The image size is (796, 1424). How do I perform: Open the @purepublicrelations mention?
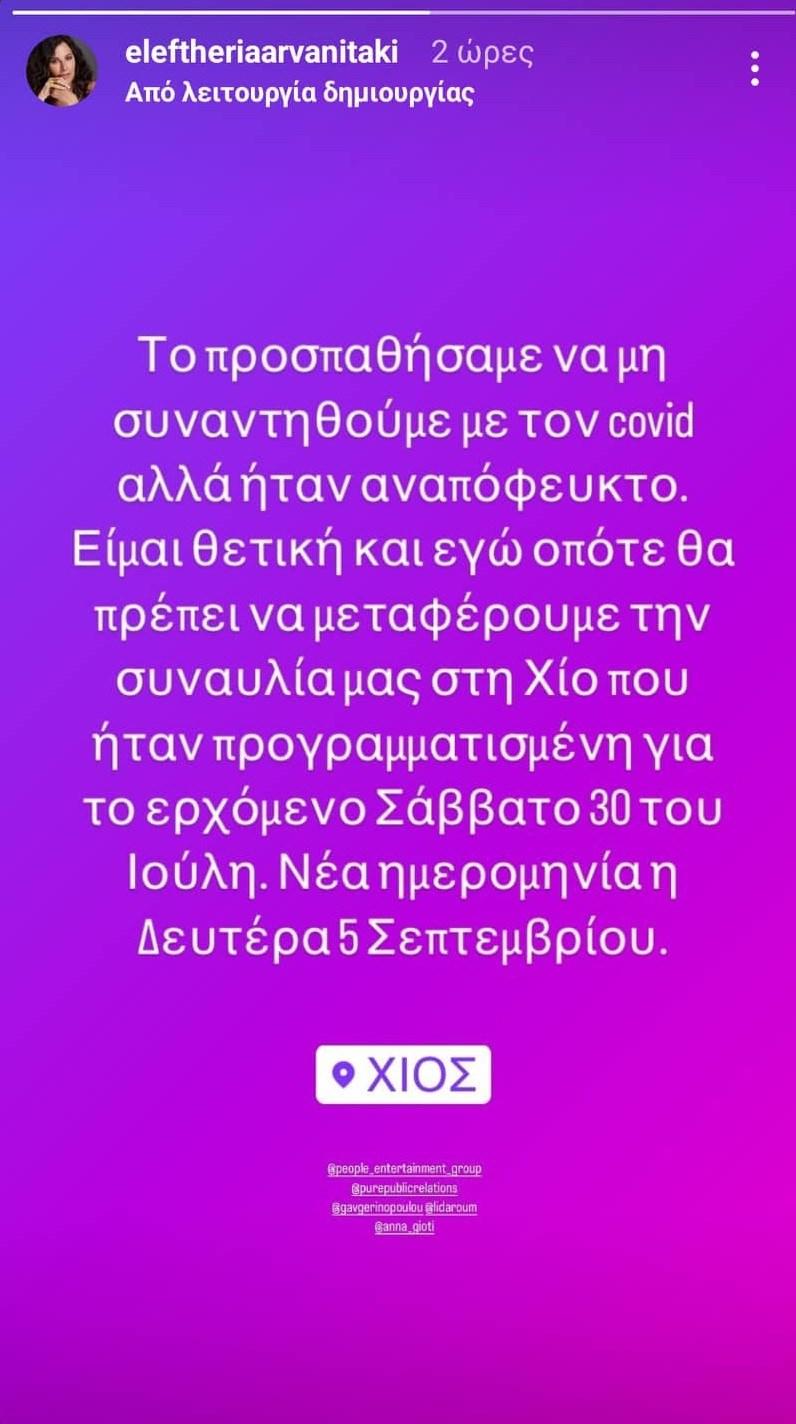tap(404, 1188)
